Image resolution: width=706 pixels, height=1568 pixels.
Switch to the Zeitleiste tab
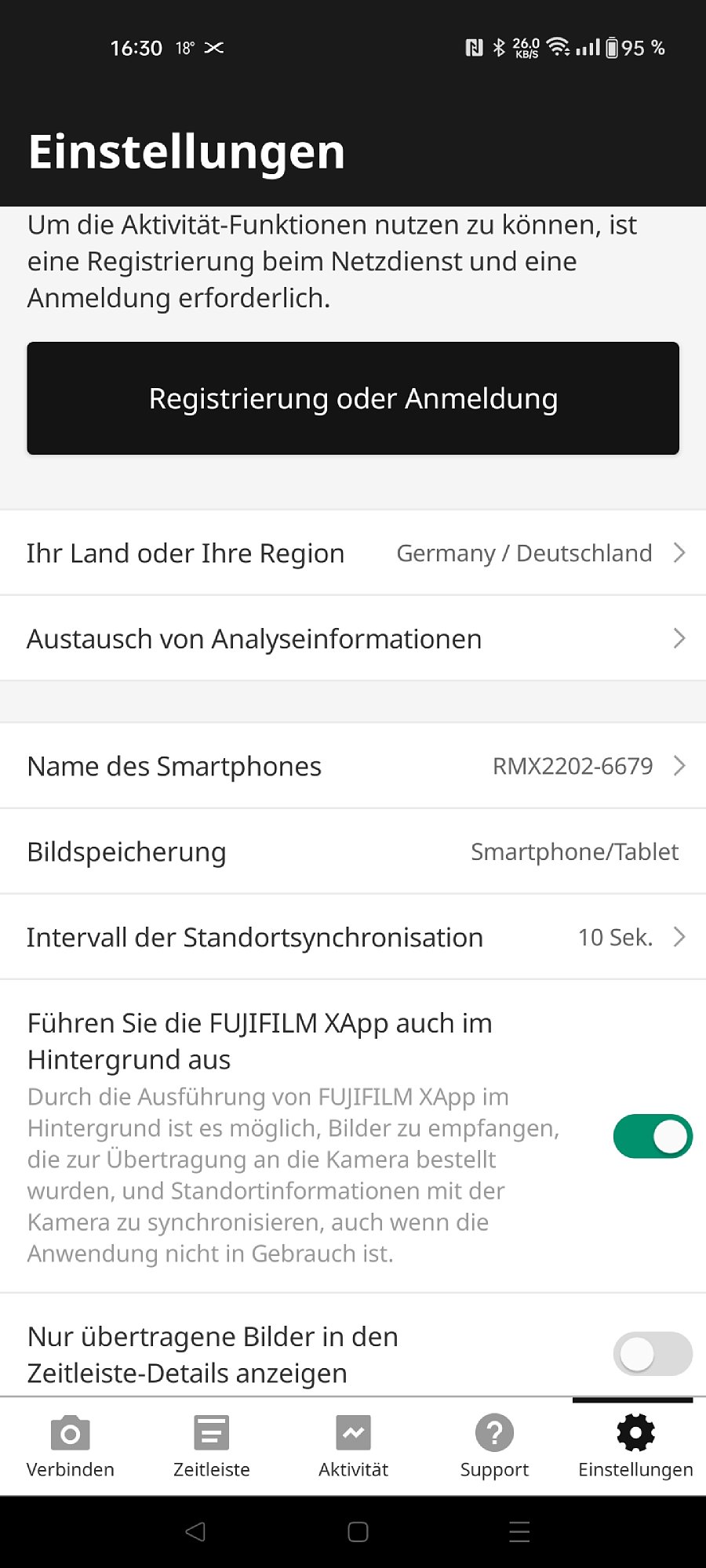(212, 1446)
